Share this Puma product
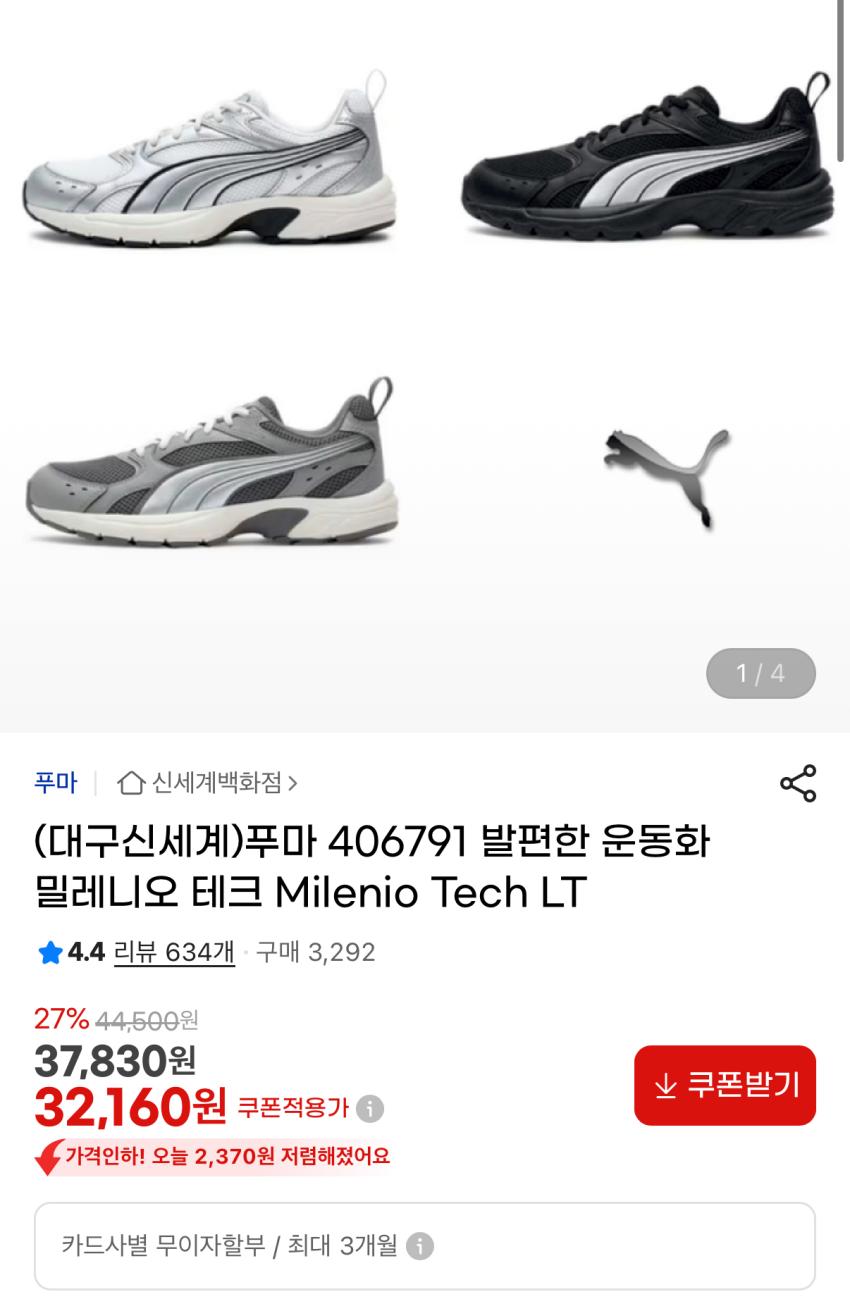 click(x=797, y=783)
